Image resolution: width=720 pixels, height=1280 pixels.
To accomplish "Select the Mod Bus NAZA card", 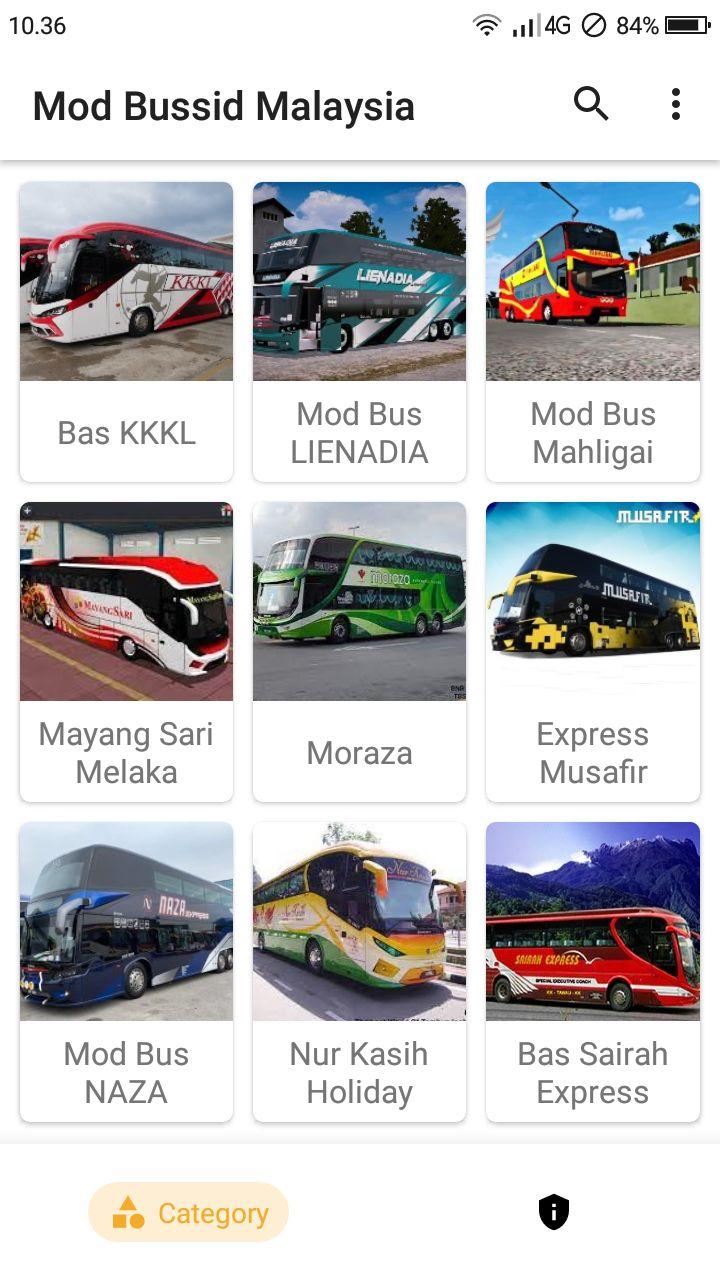I will pyautogui.click(x=126, y=971).
